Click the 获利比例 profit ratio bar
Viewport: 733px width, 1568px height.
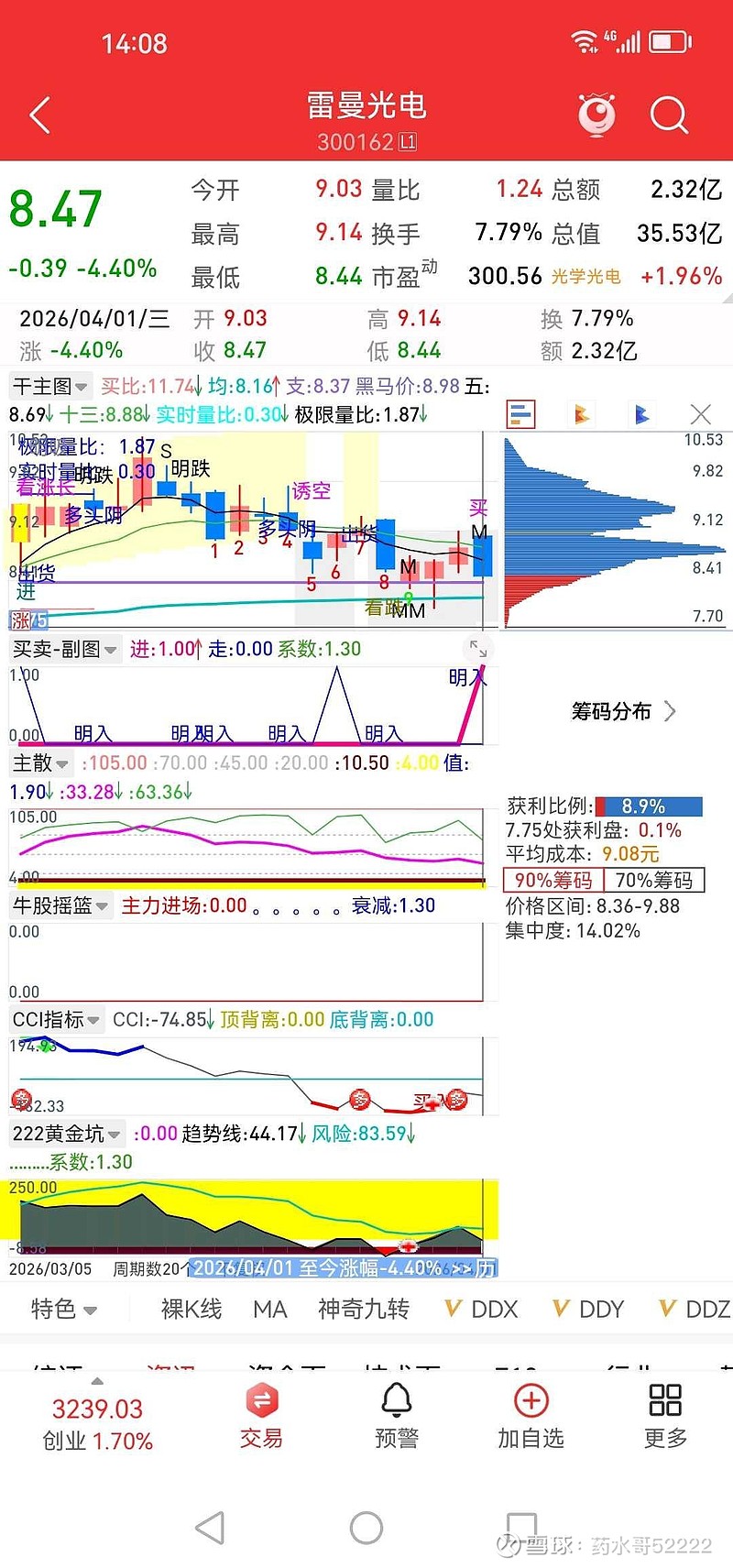pyautogui.click(x=651, y=806)
